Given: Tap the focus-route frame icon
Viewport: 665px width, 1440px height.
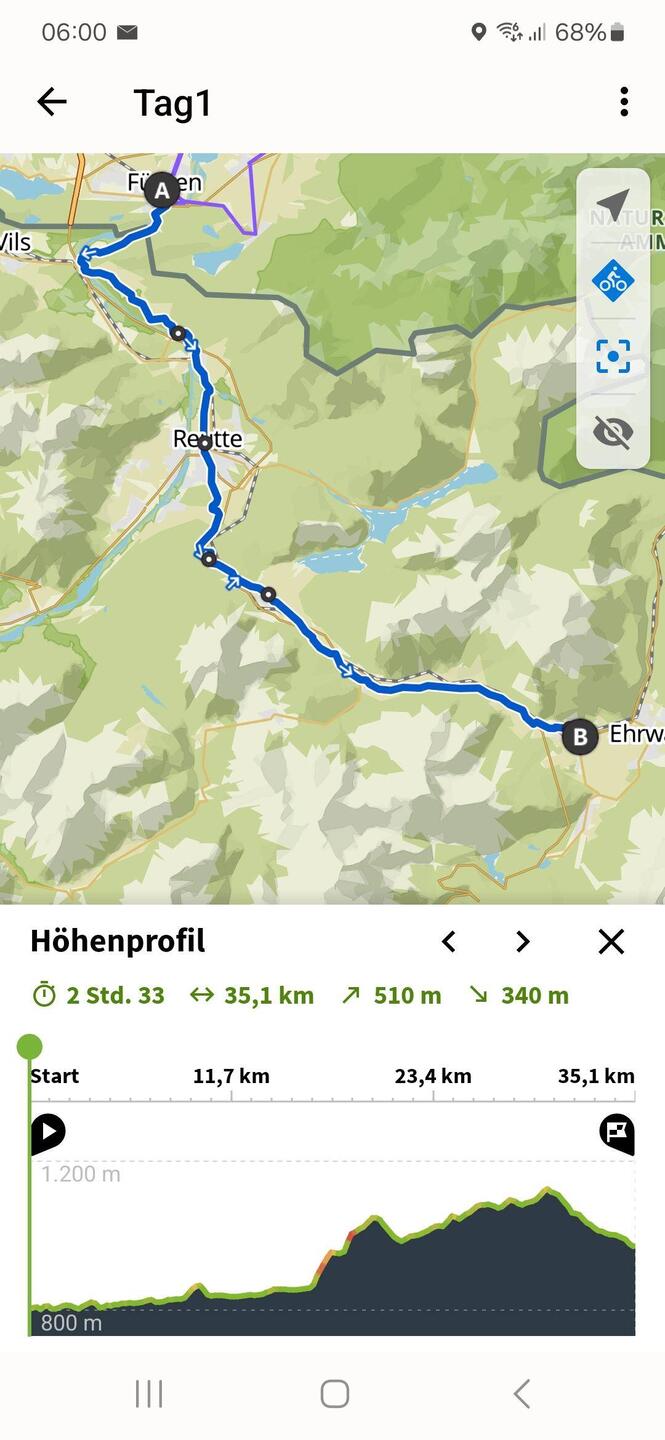Looking at the screenshot, I should 613,356.
